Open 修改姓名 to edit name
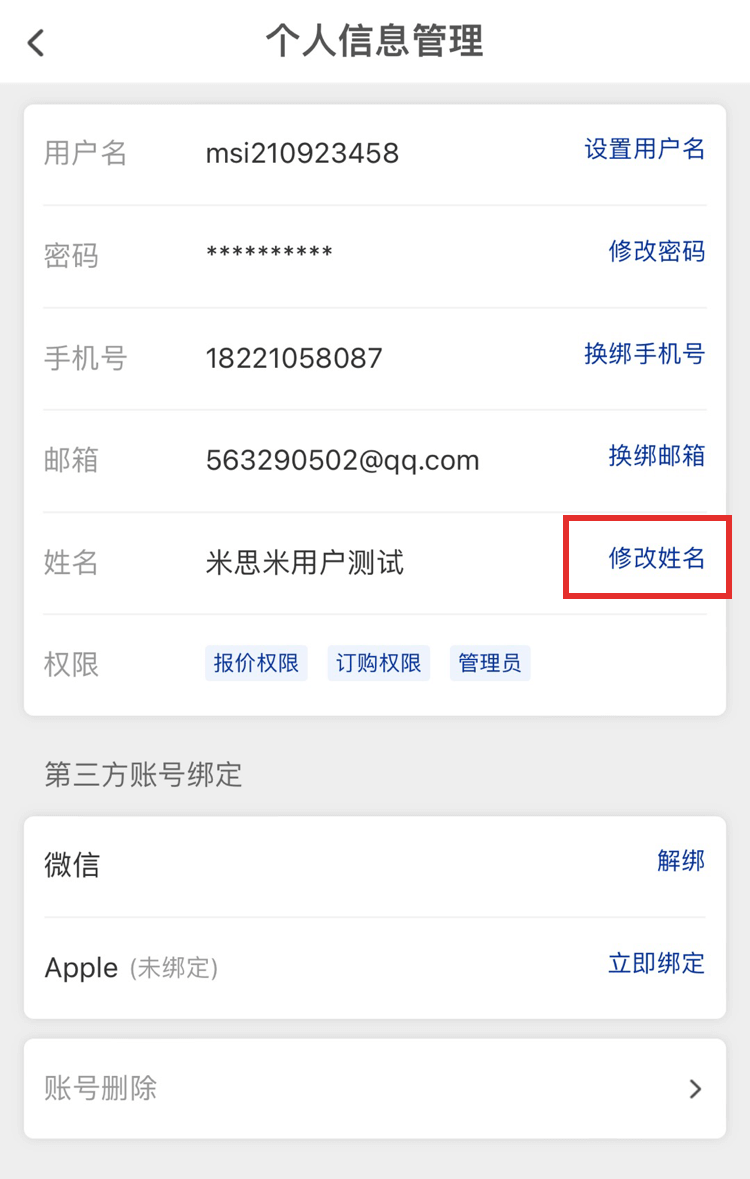This screenshot has width=750, height=1179. [657, 558]
